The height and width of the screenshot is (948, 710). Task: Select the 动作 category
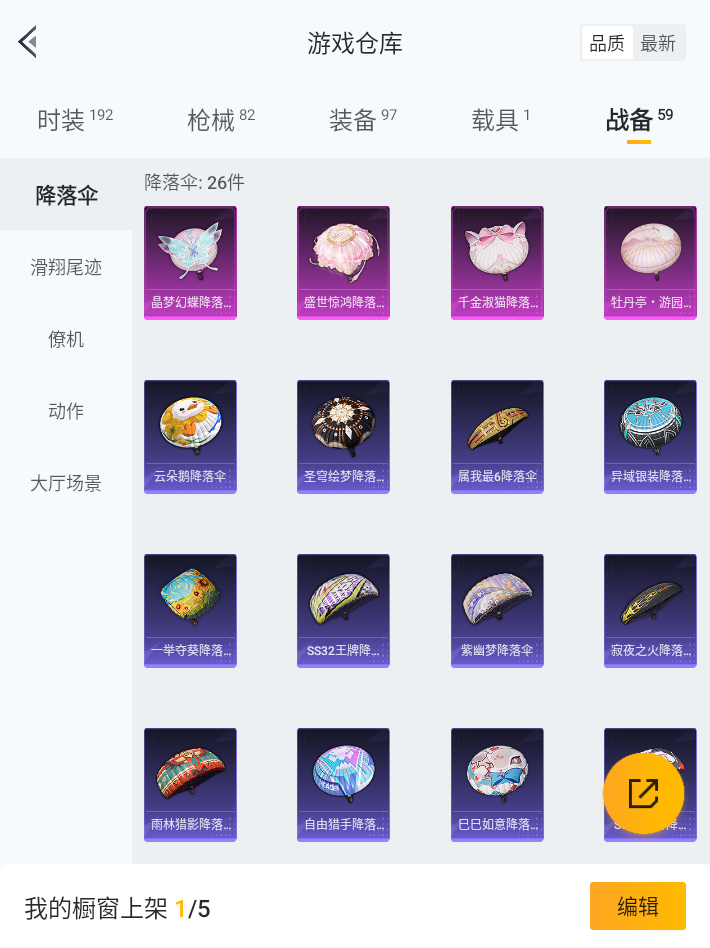pos(66,411)
